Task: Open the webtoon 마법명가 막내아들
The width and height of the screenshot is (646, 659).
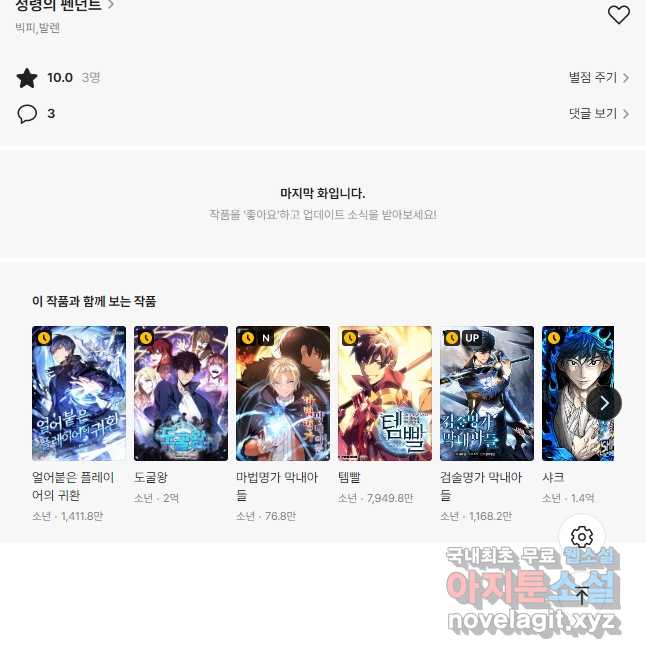Action: tap(283, 393)
